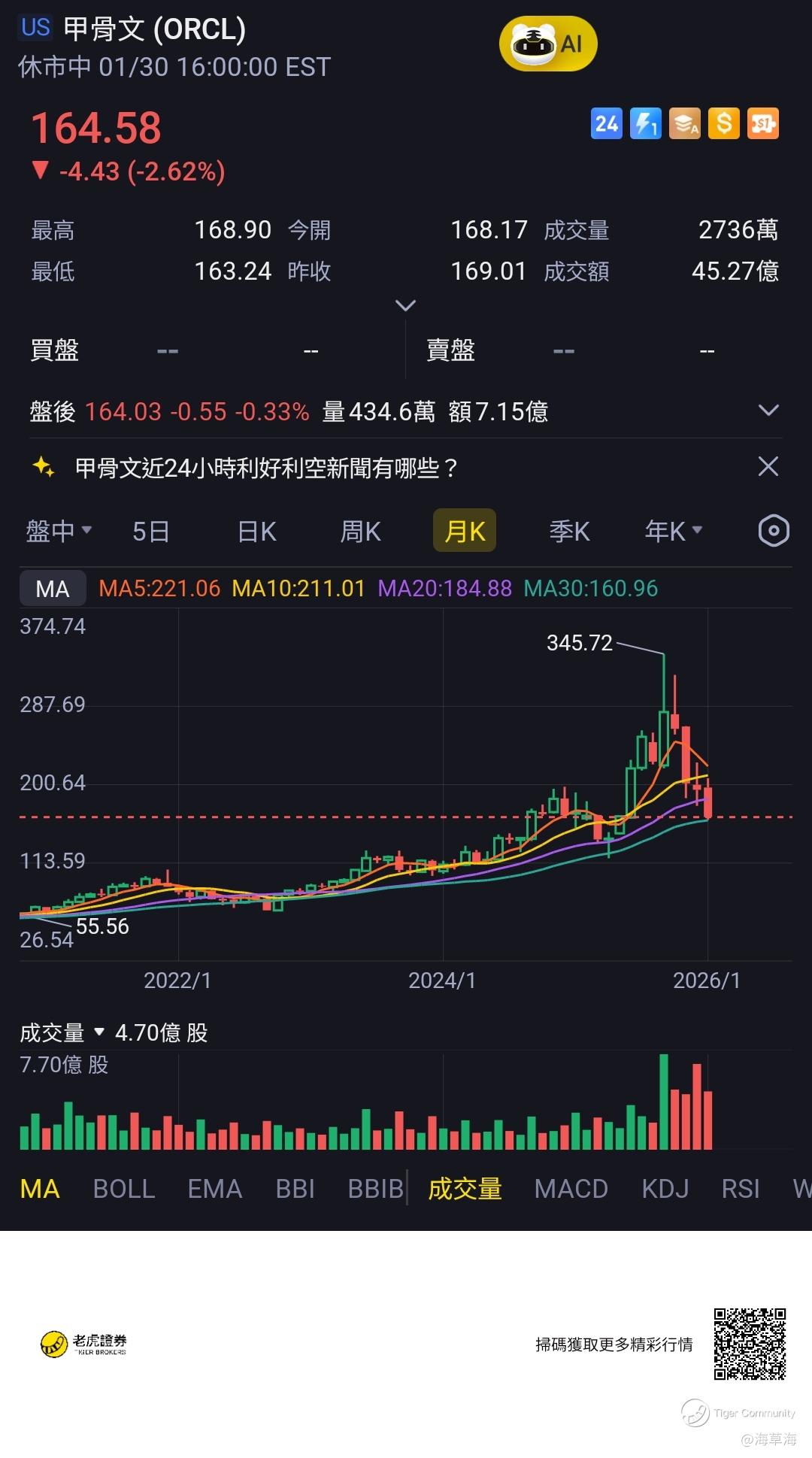The width and height of the screenshot is (812, 1458).
Task: Switch to the EMA indicator
Action: [x=215, y=1189]
